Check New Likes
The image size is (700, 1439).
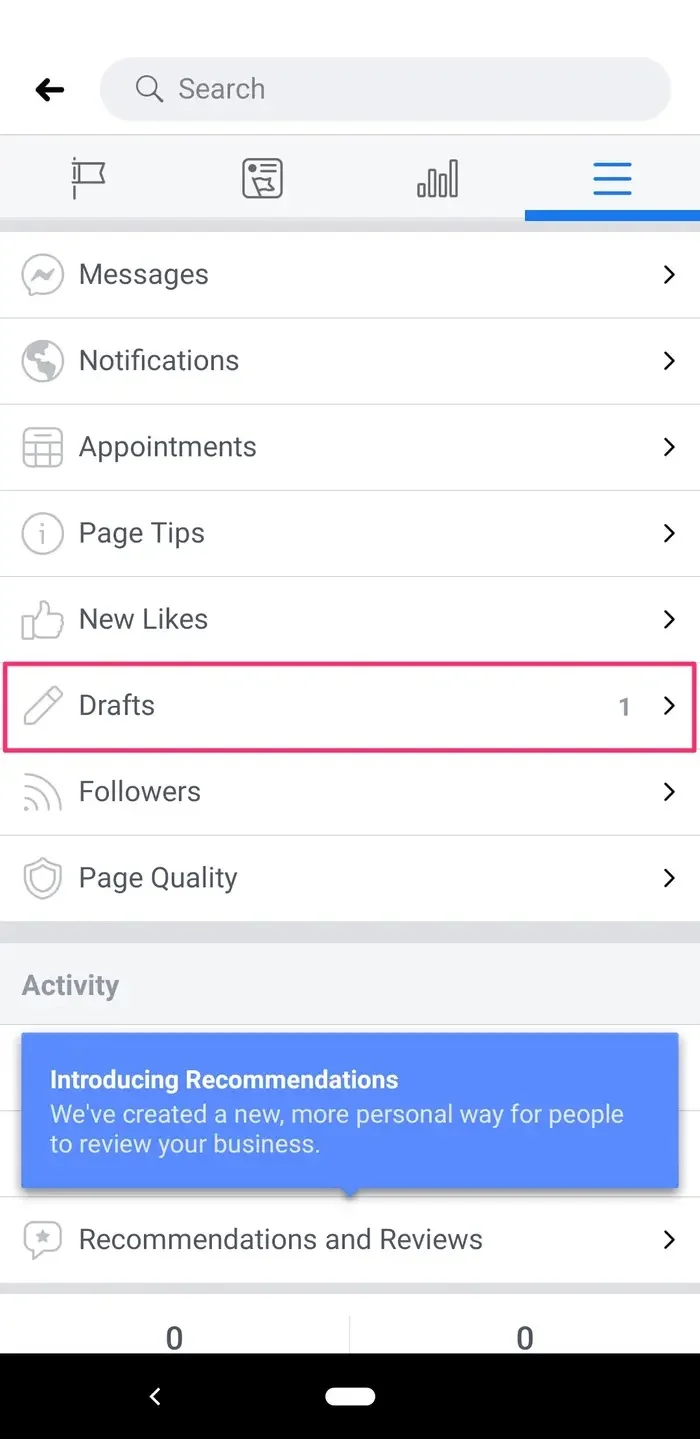click(350, 619)
